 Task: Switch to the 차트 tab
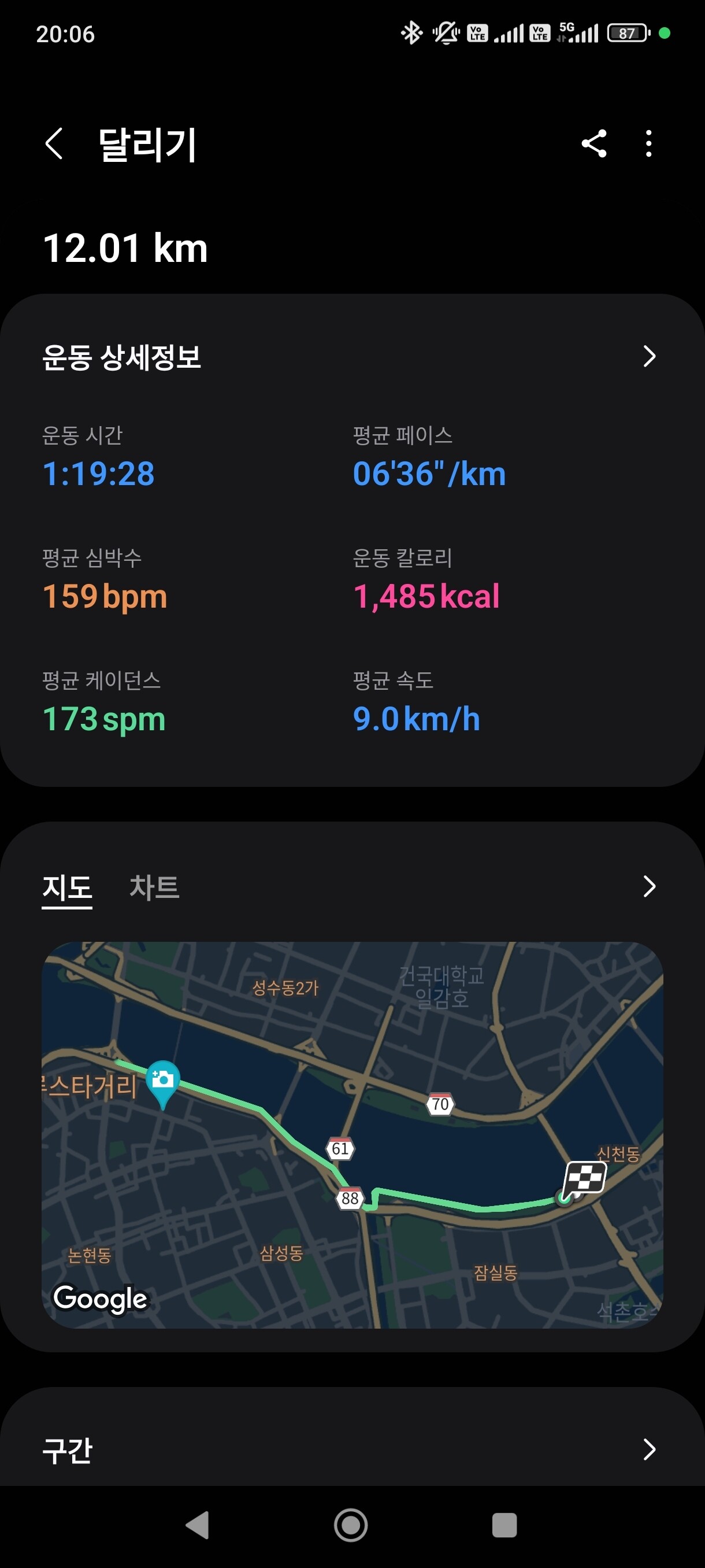click(x=154, y=887)
